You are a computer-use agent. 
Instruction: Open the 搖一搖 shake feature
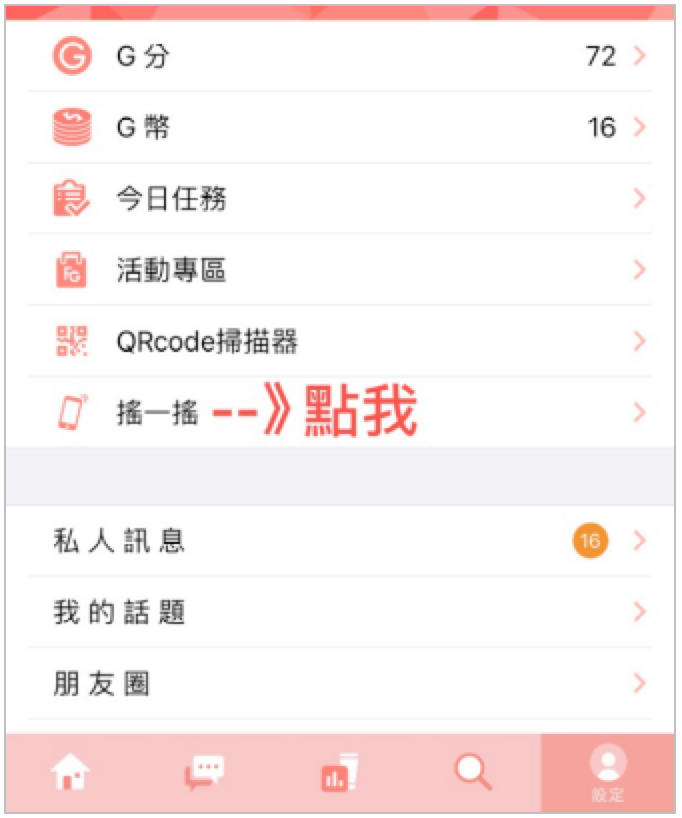click(x=340, y=413)
